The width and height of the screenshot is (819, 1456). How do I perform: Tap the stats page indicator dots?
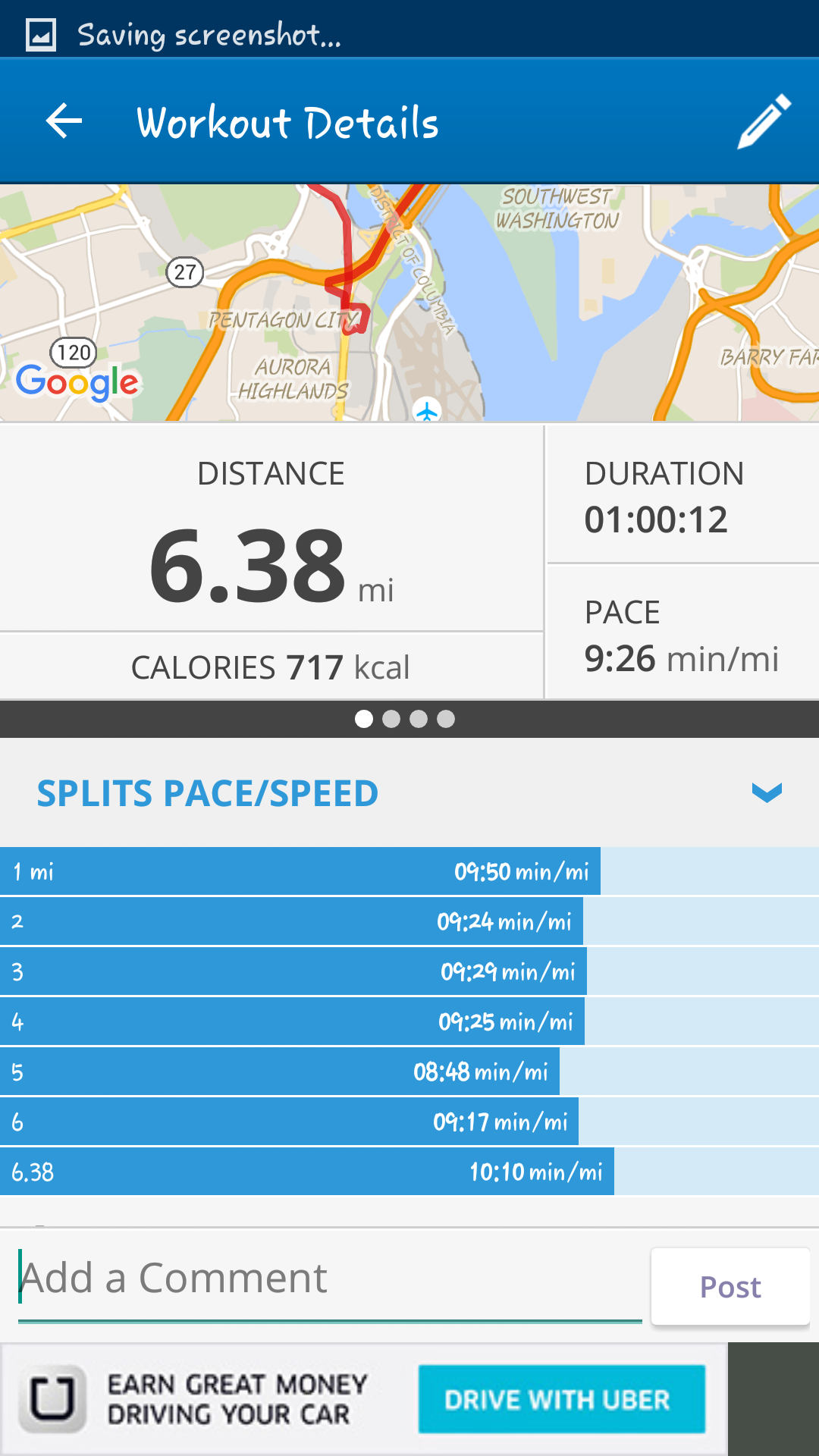(405, 719)
